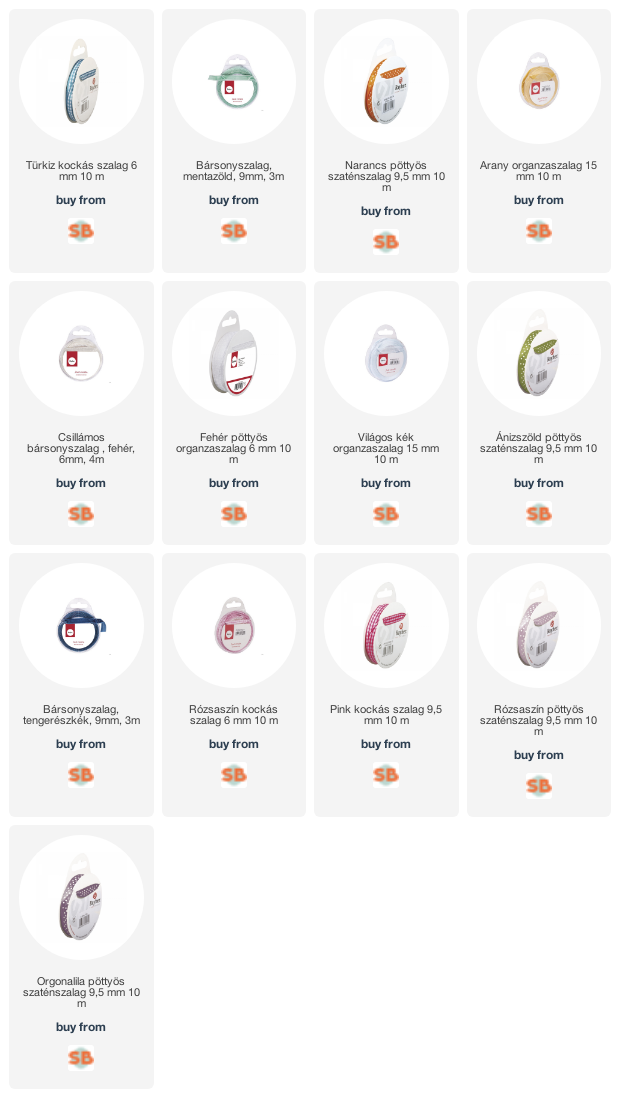Open Pink kockás szalag product image
The height and width of the screenshot is (1109, 620).
[x=386, y=626]
